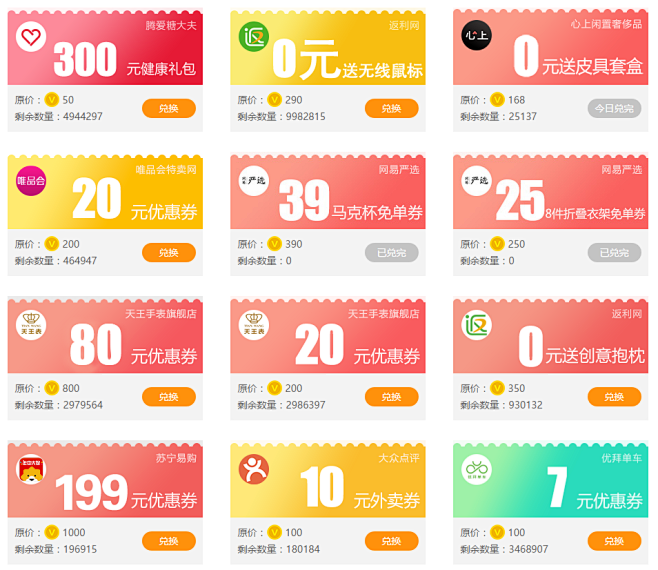Image resolution: width=658 pixels, height=570 pixels.
Task: Redeem the 0元送无线鼠标 offer
Action: 391,108
